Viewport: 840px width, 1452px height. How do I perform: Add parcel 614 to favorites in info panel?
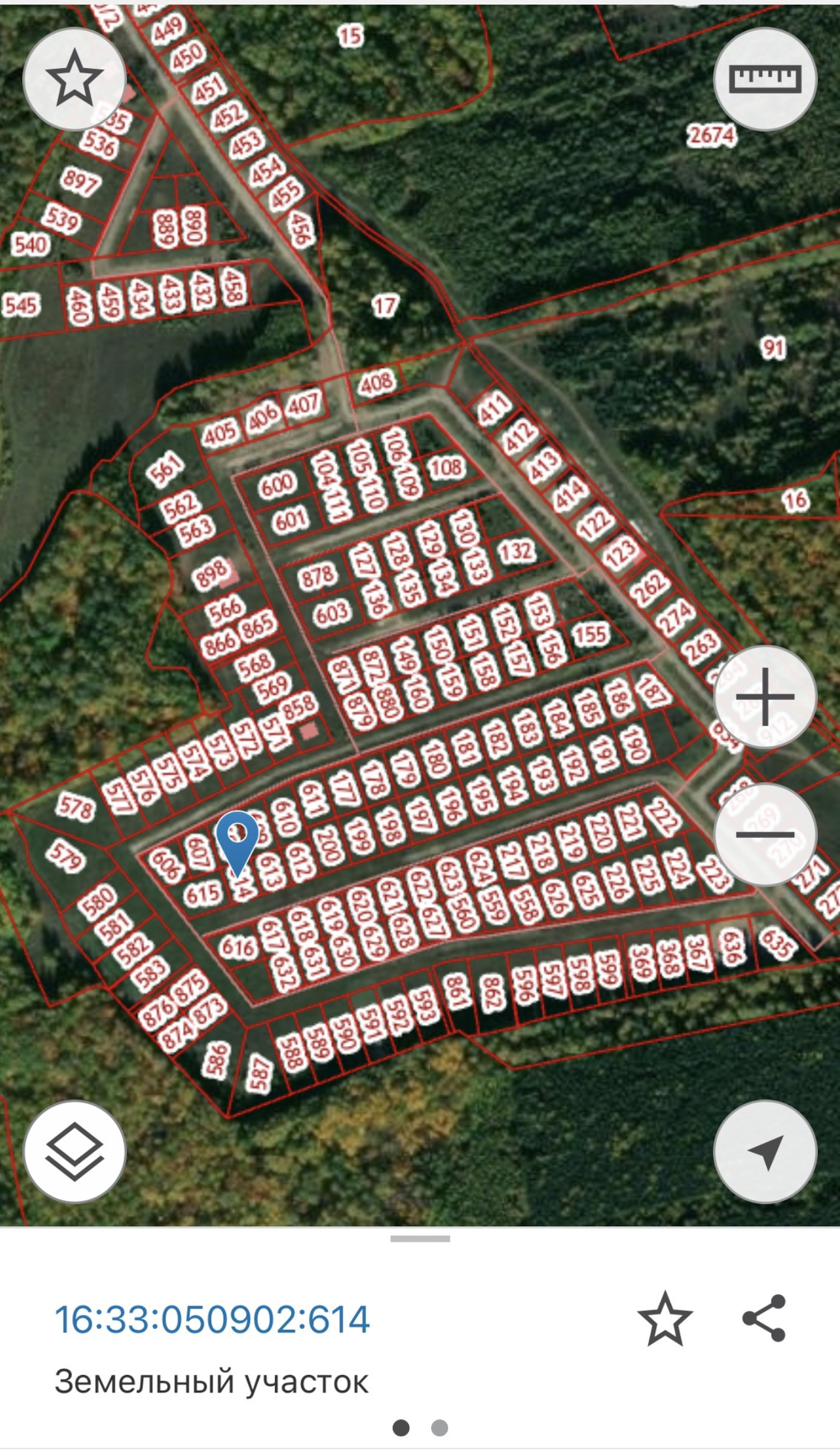tap(664, 1319)
